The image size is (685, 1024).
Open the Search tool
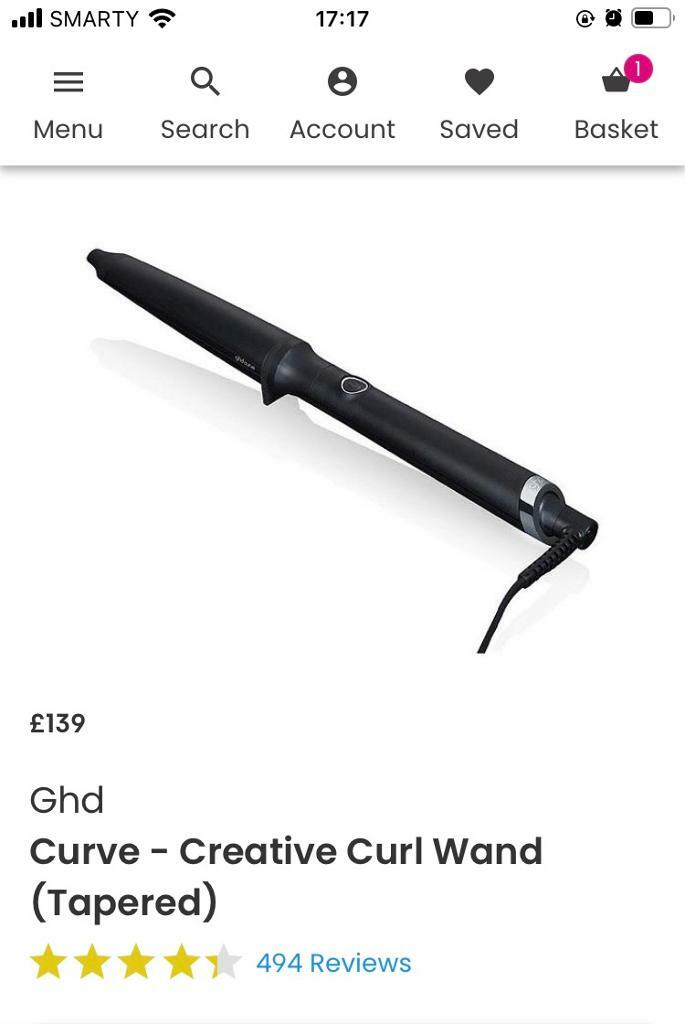coord(205,101)
